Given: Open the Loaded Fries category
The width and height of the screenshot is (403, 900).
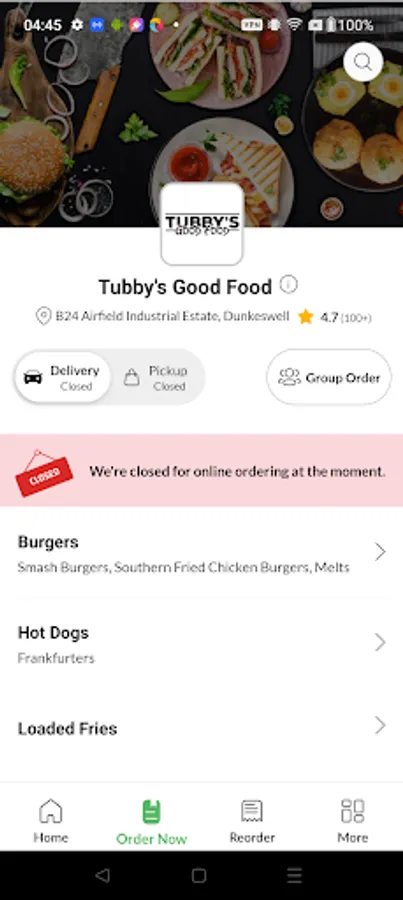Looking at the screenshot, I should (202, 728).
